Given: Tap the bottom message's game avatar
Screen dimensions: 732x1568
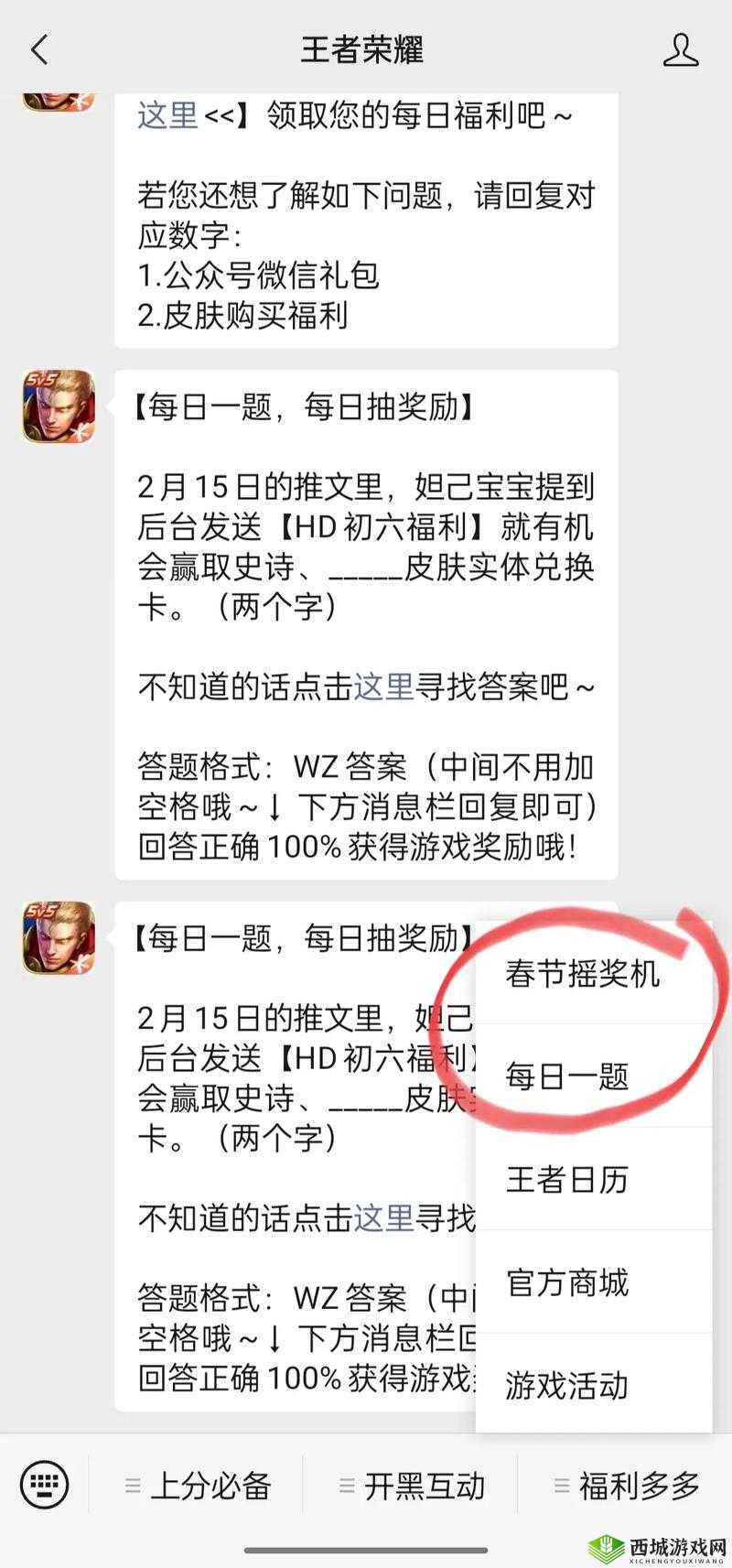Looking at the screenshot, I should 57,938.
